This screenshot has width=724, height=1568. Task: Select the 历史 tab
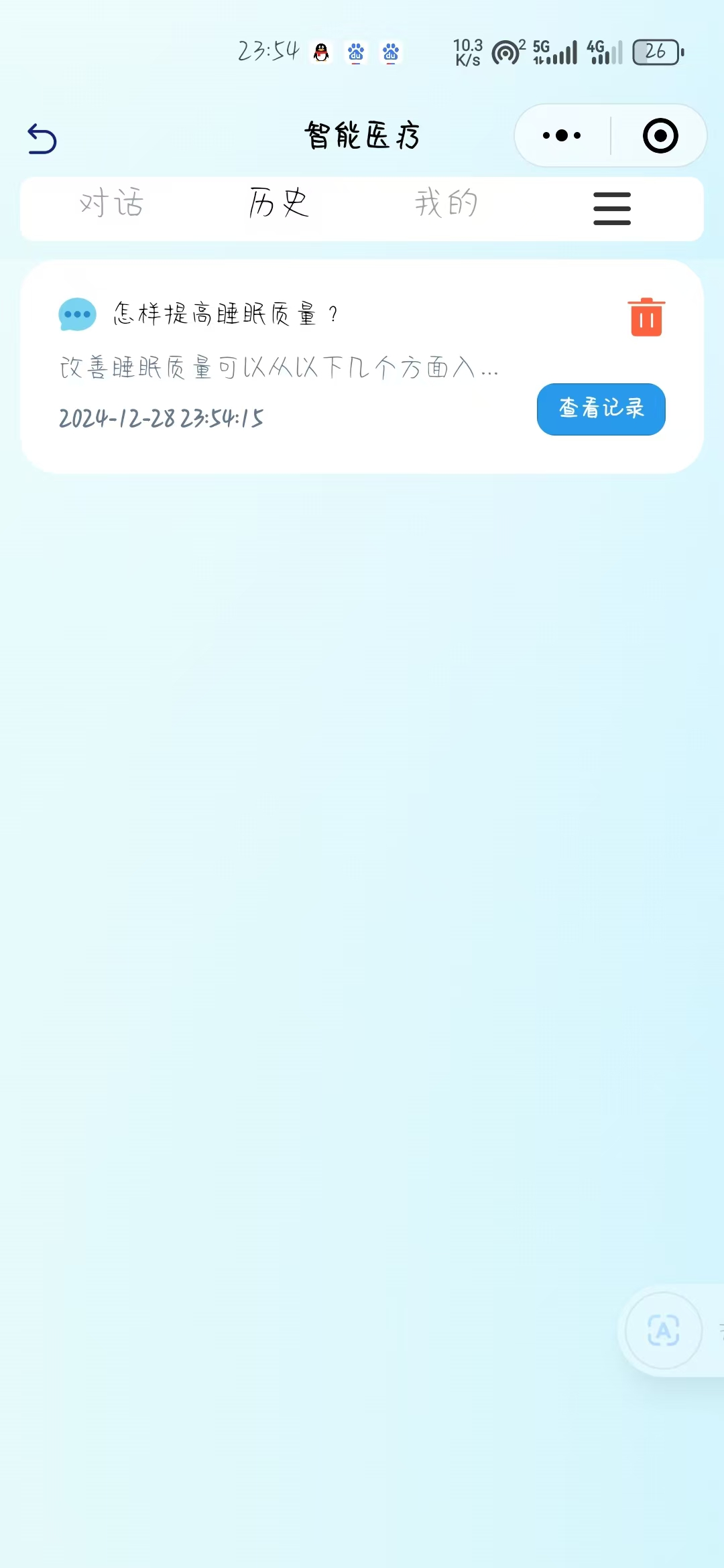coord(278,203)
